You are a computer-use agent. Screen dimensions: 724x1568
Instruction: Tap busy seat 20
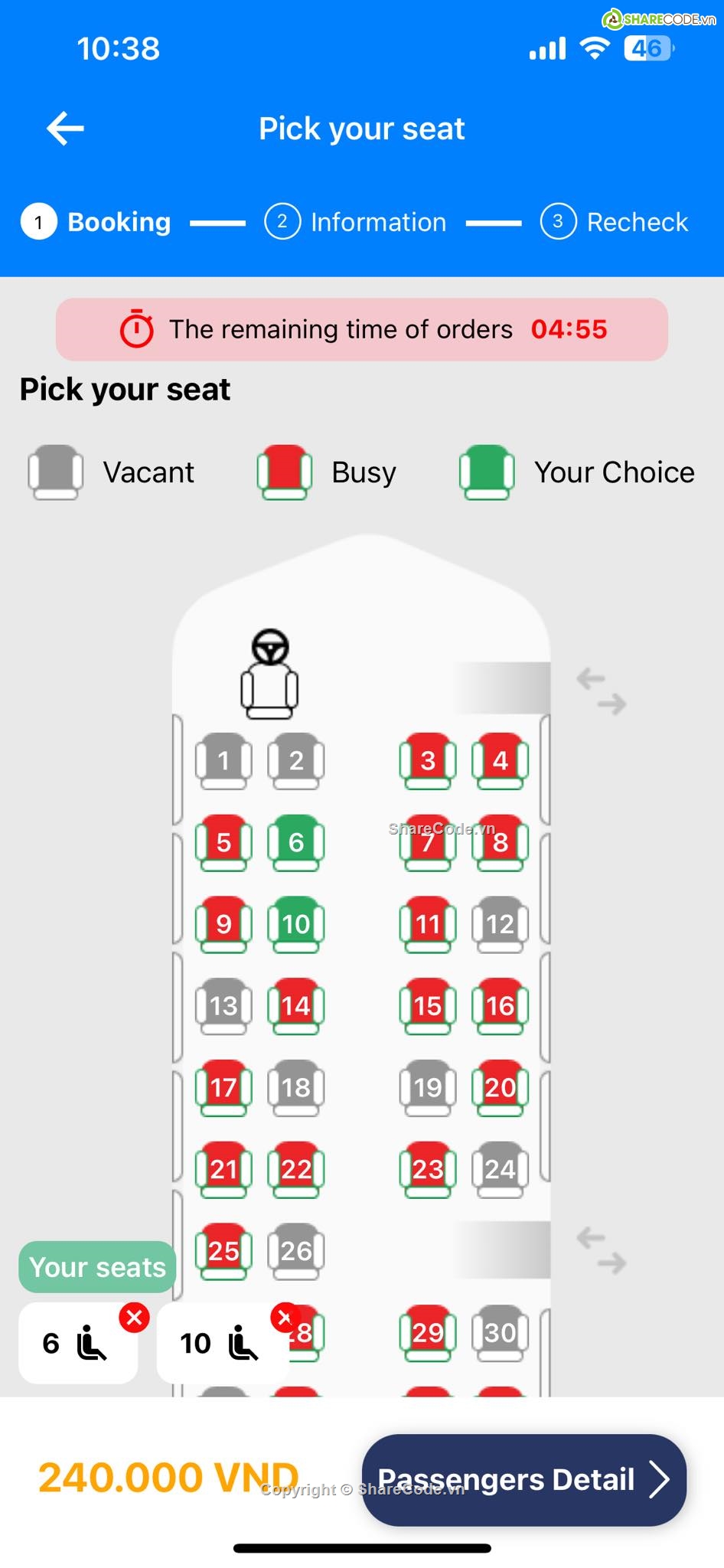click(500, 1087)
